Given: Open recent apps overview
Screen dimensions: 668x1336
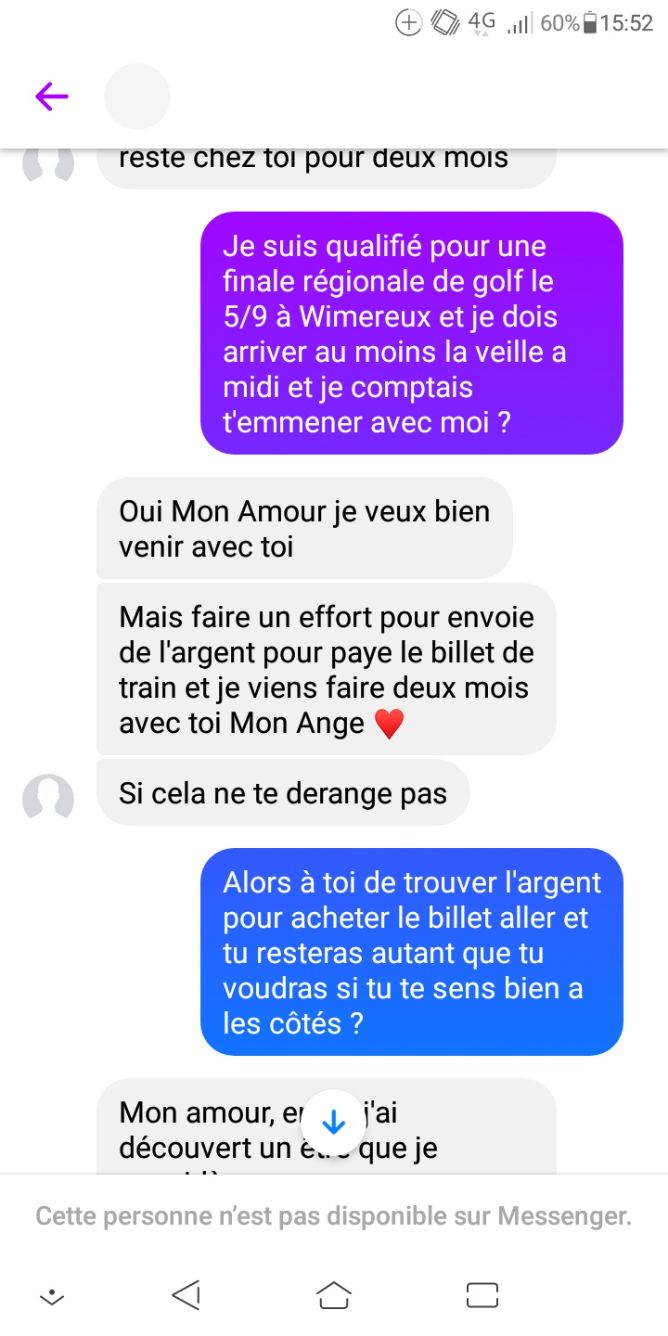Looking at the screenshot, I should click(x=482, y=1294).
